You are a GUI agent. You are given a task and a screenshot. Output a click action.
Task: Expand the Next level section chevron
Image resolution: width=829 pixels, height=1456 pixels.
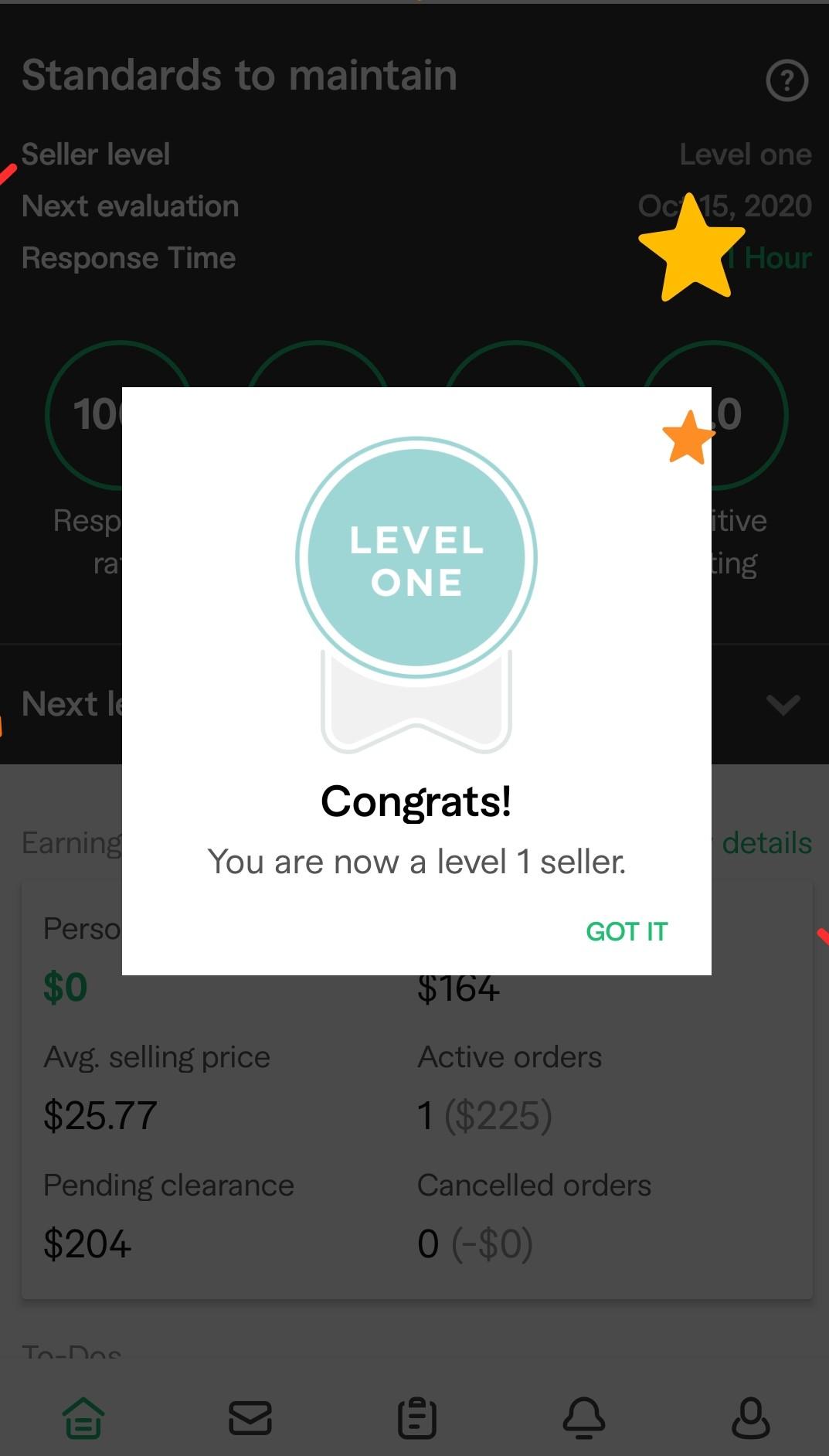pos(783,704)
